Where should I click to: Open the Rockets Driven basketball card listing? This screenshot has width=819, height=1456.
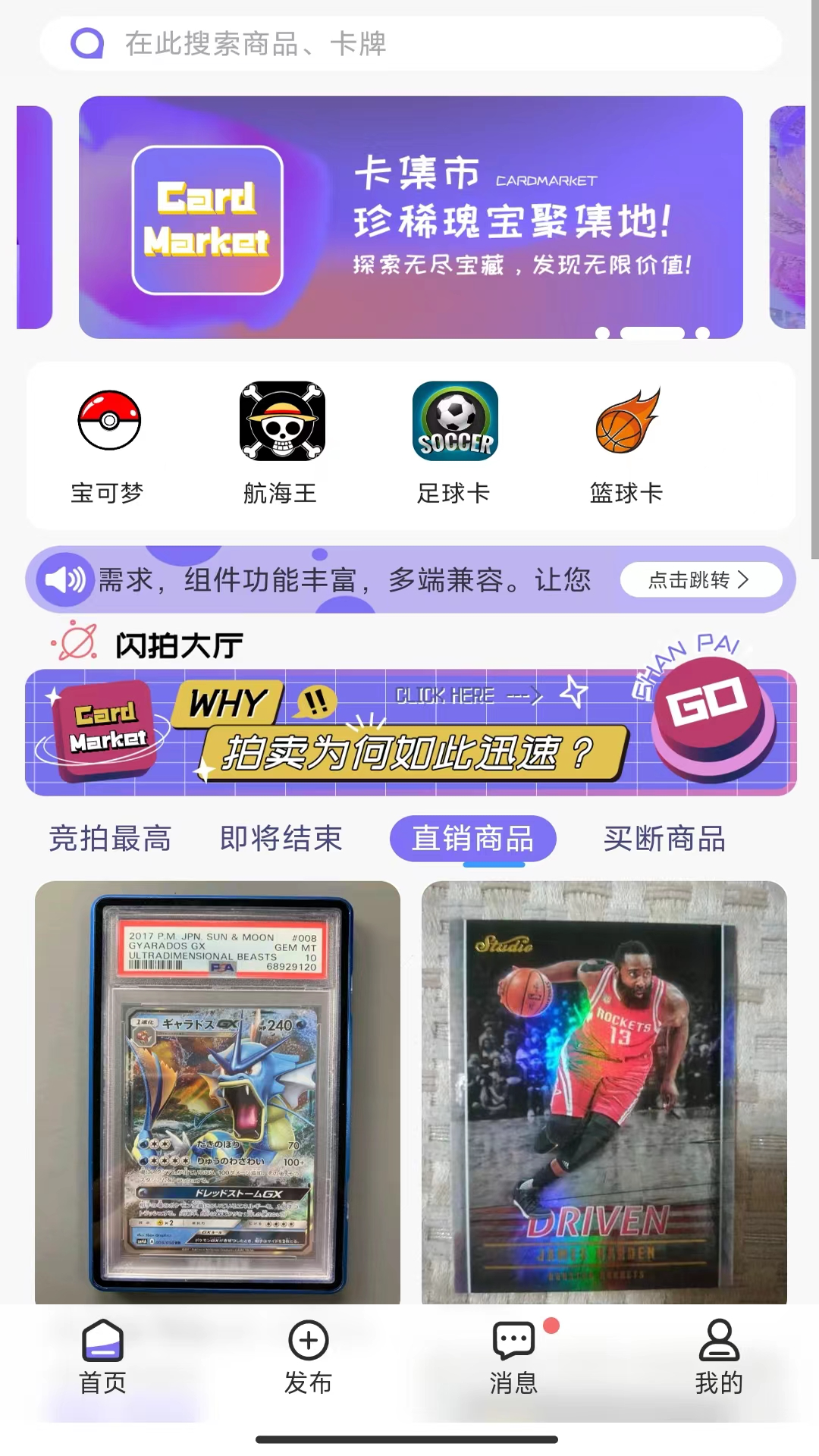[604, 1092]
